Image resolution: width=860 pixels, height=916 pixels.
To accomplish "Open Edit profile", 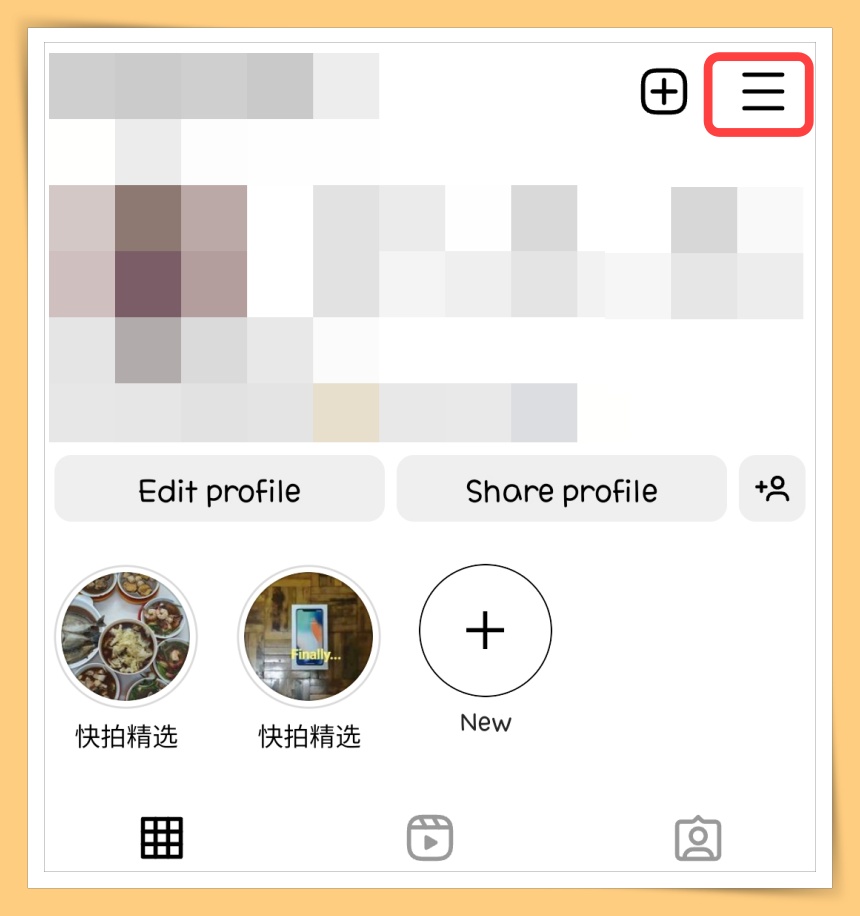I will coord(219,489).
